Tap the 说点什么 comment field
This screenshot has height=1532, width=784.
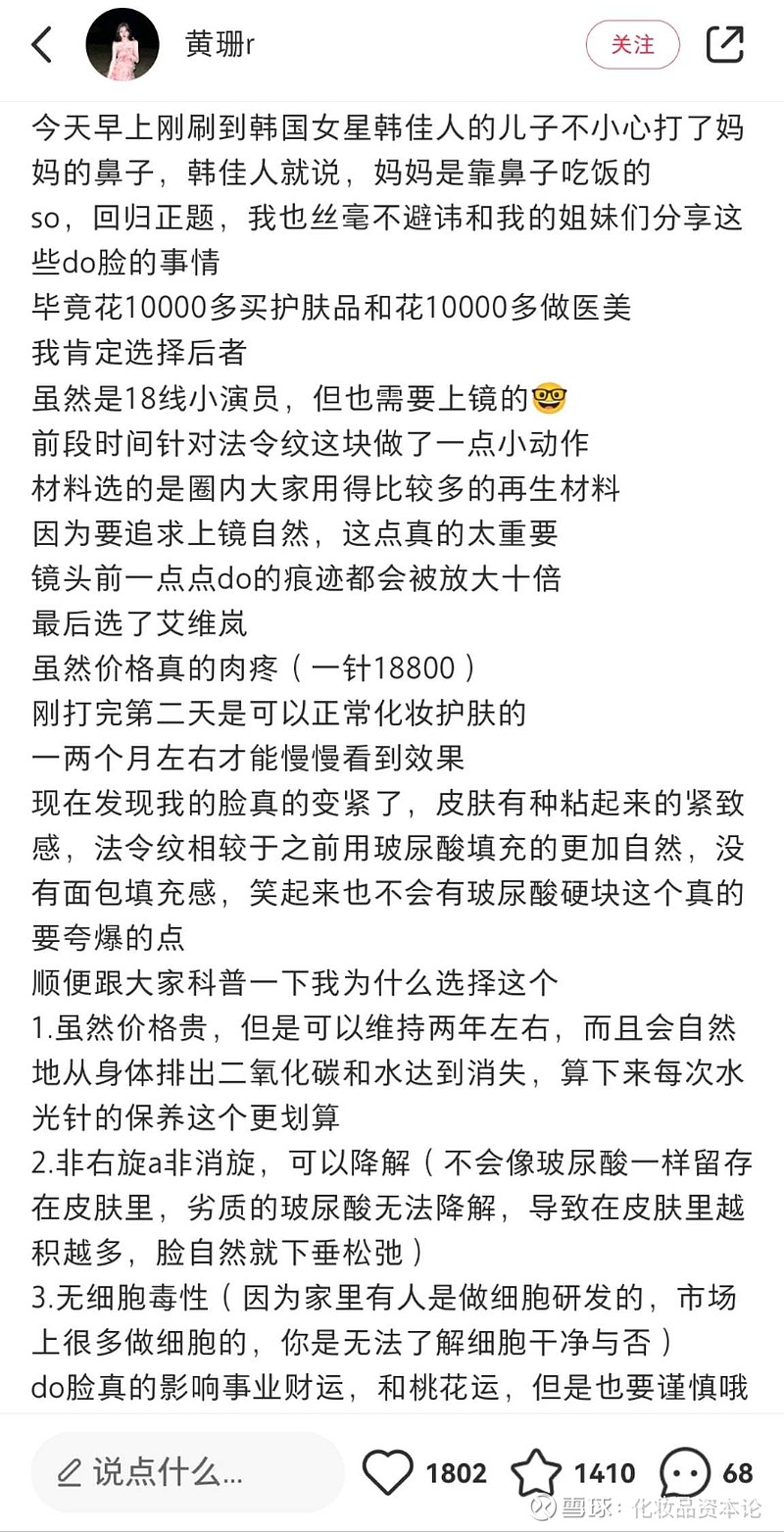coord(187,1471)
